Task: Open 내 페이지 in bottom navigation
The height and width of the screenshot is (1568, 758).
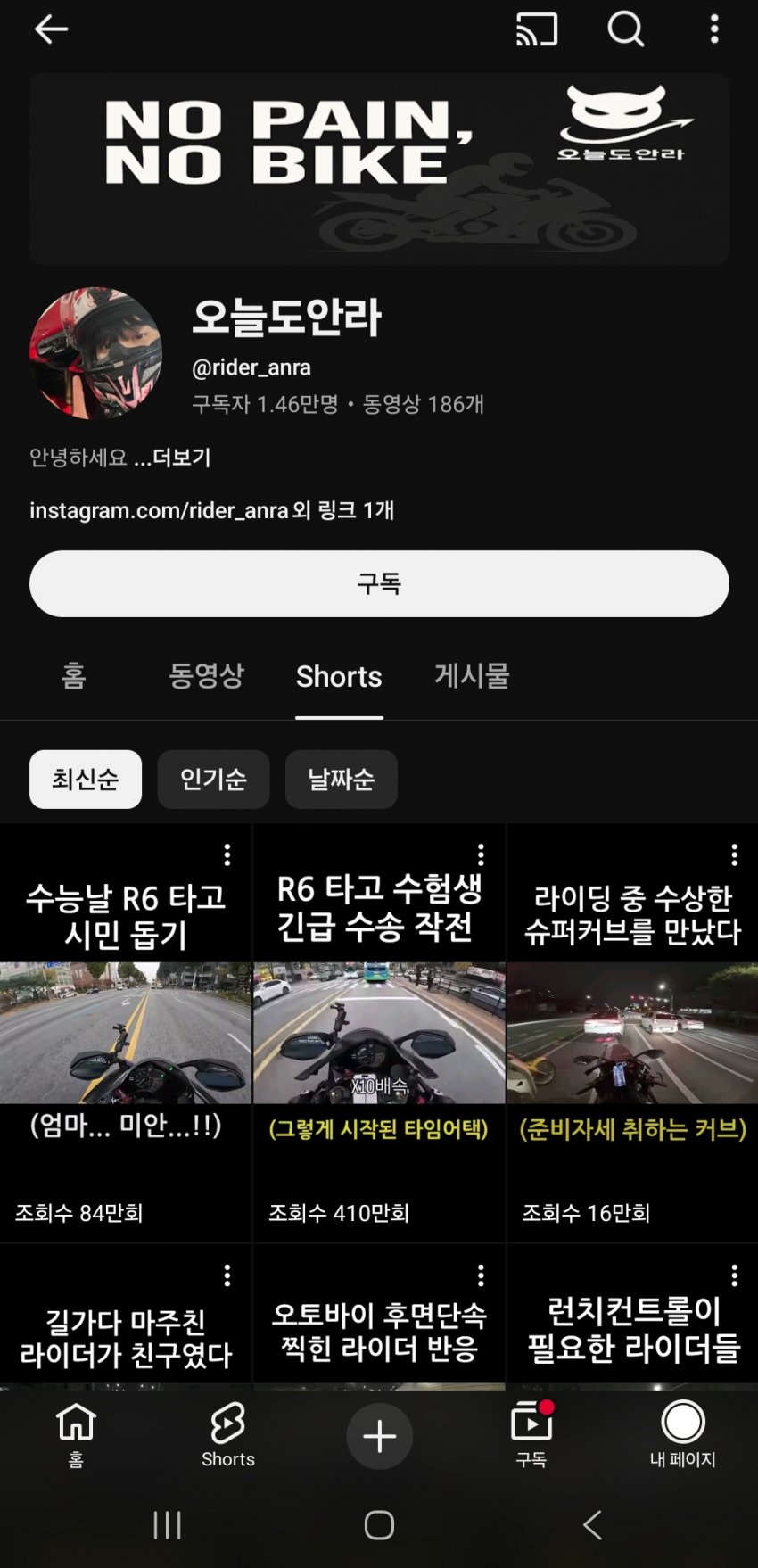Action: 682,1434
